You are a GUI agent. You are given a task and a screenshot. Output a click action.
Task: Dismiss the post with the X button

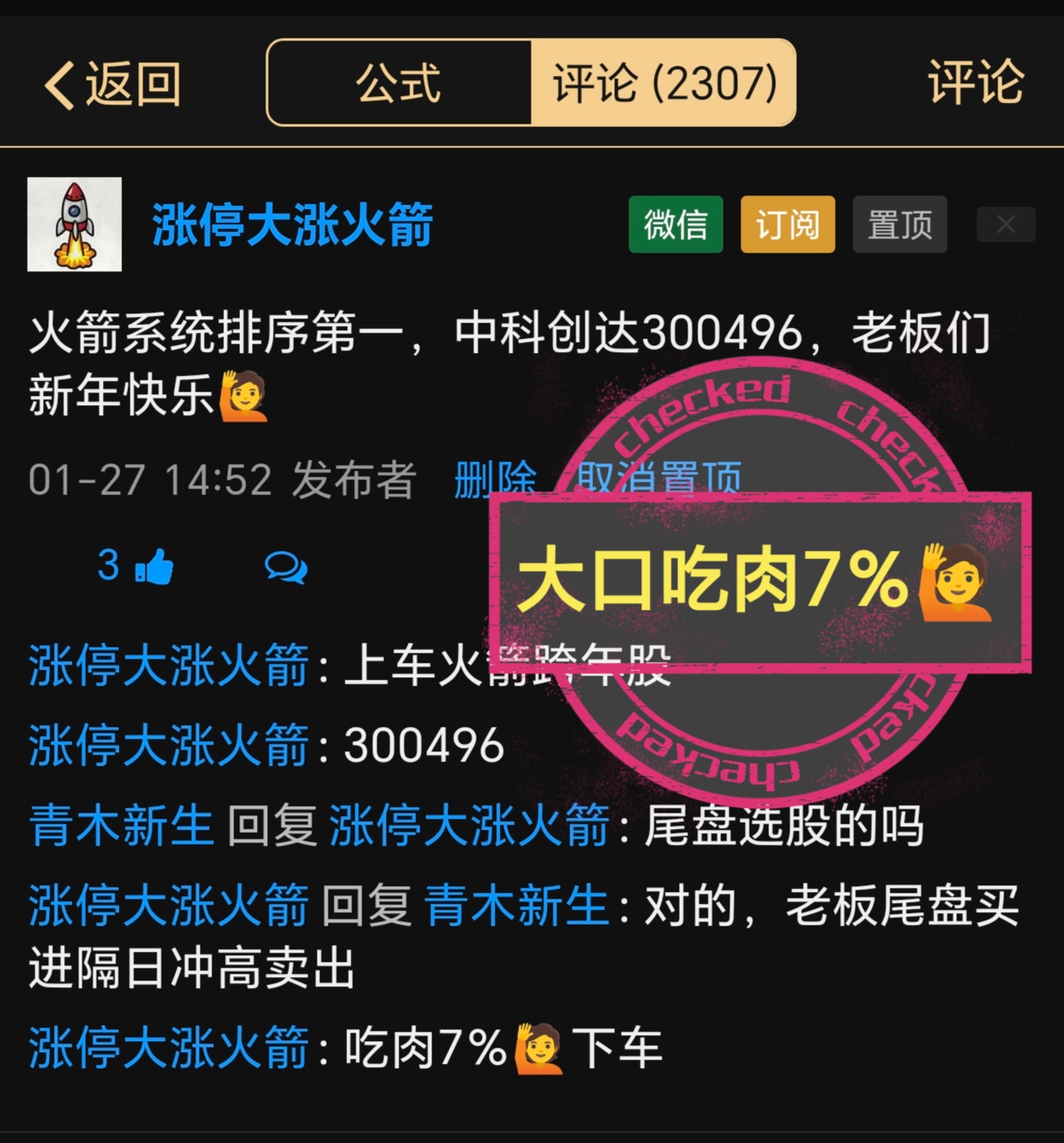point(1006,224)
